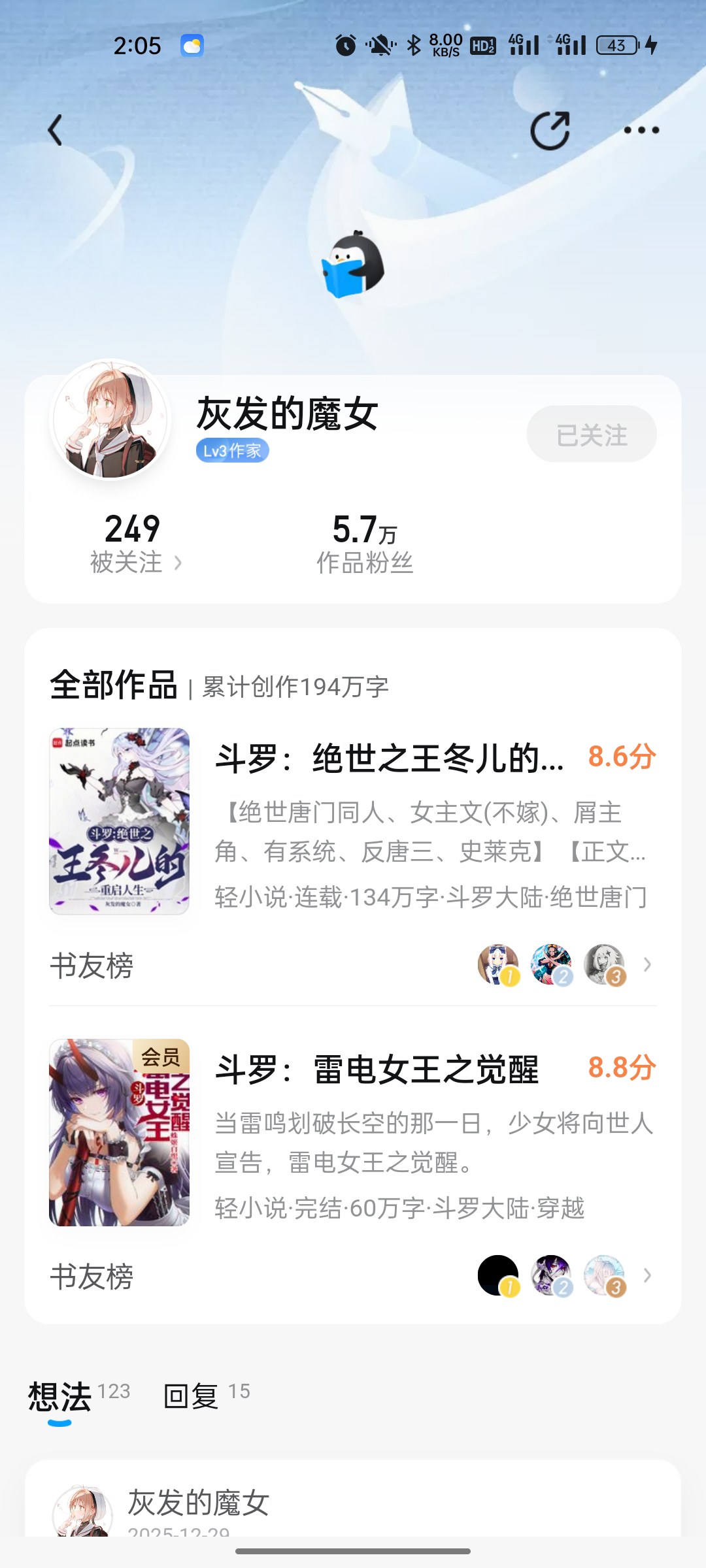Share this author profile
The image size is (706, 1568).
click(550, 131)
